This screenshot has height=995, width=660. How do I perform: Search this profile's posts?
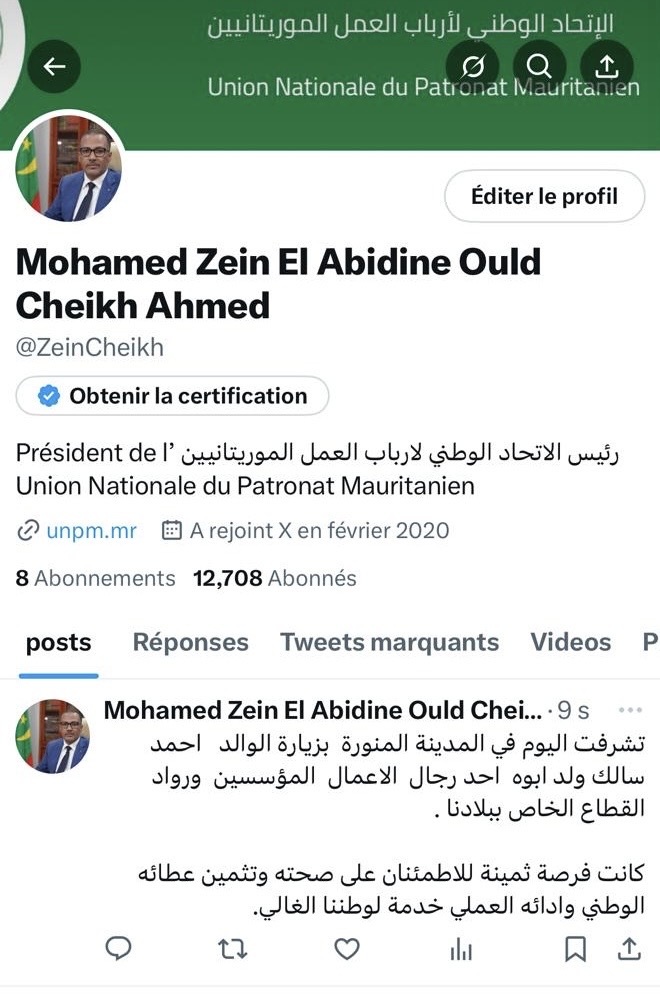539,67
